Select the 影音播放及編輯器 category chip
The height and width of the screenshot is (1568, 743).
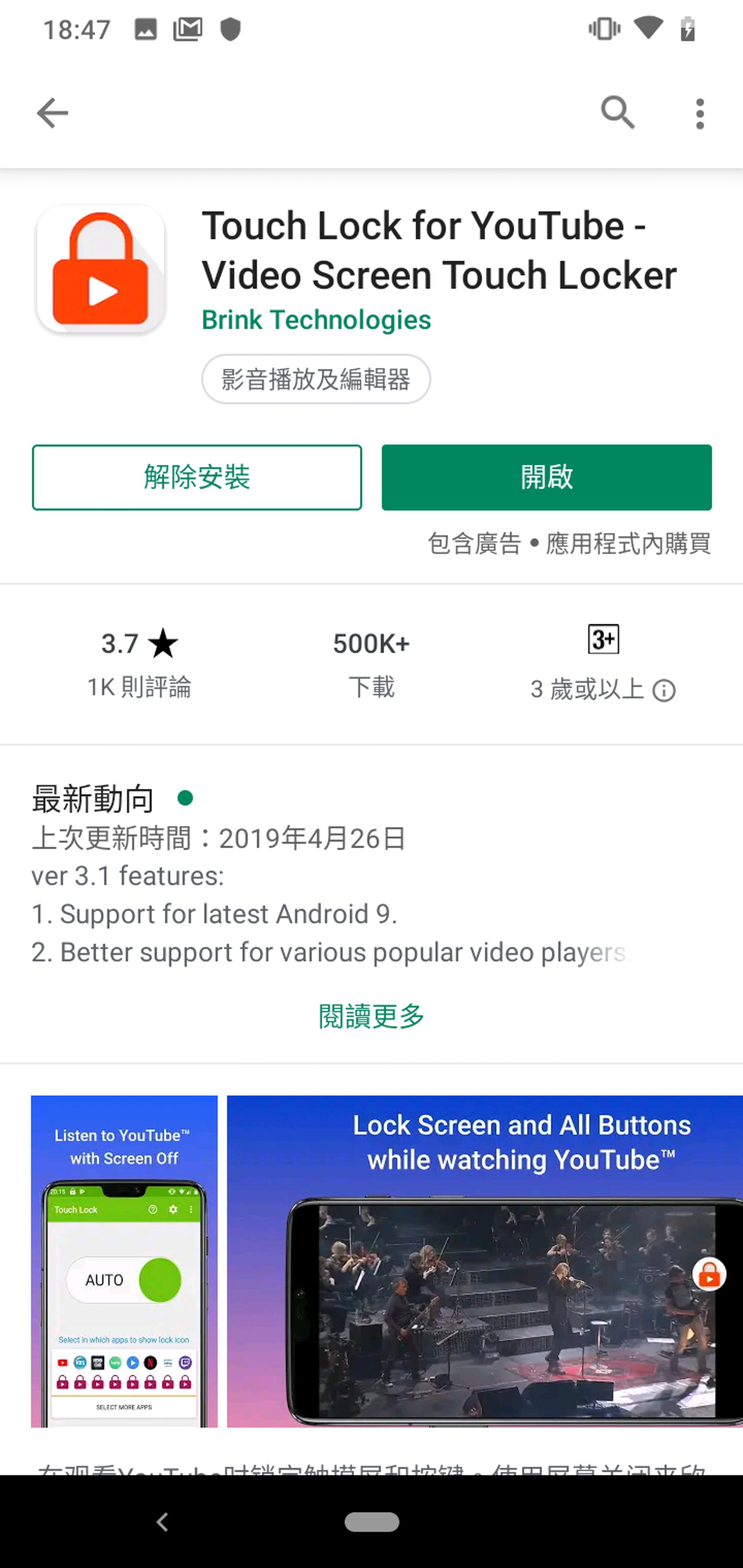pos(315,379)
